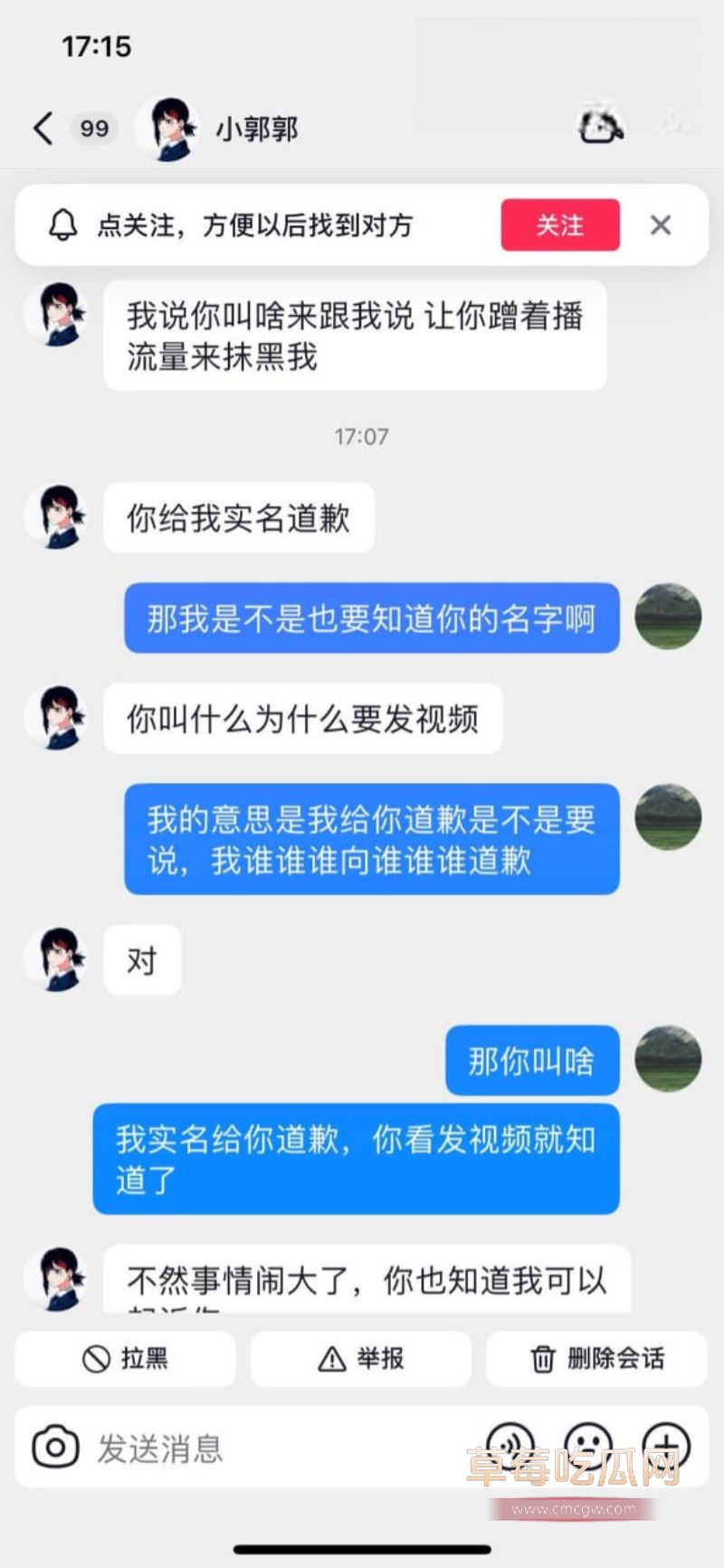Delete the conversation via 删除会话
This screenshot has height=1568, width=724.
(599, 1359)
